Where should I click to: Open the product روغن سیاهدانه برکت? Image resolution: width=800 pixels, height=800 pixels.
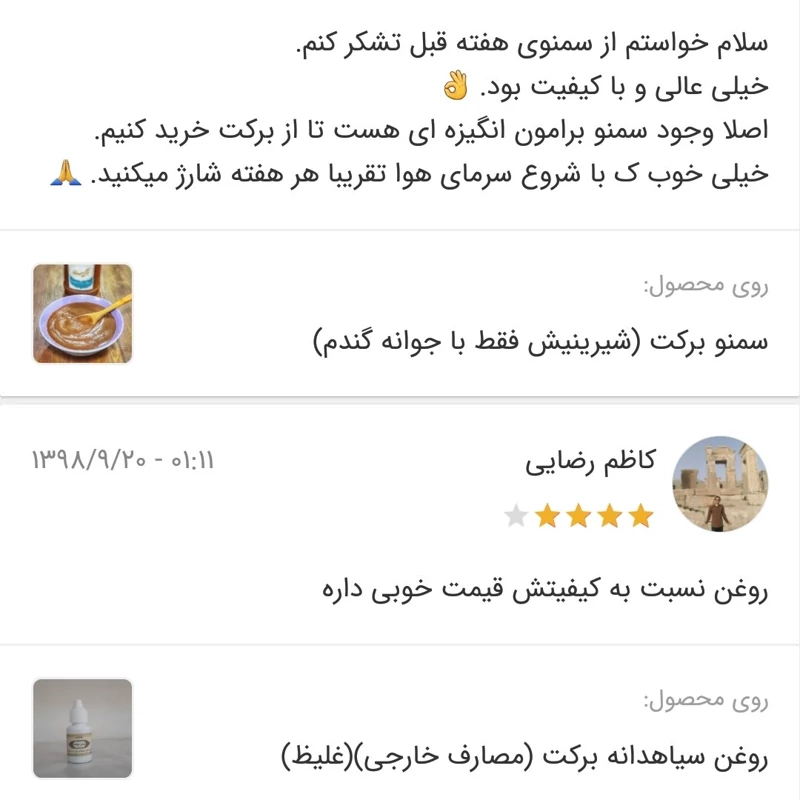point(524,754)
